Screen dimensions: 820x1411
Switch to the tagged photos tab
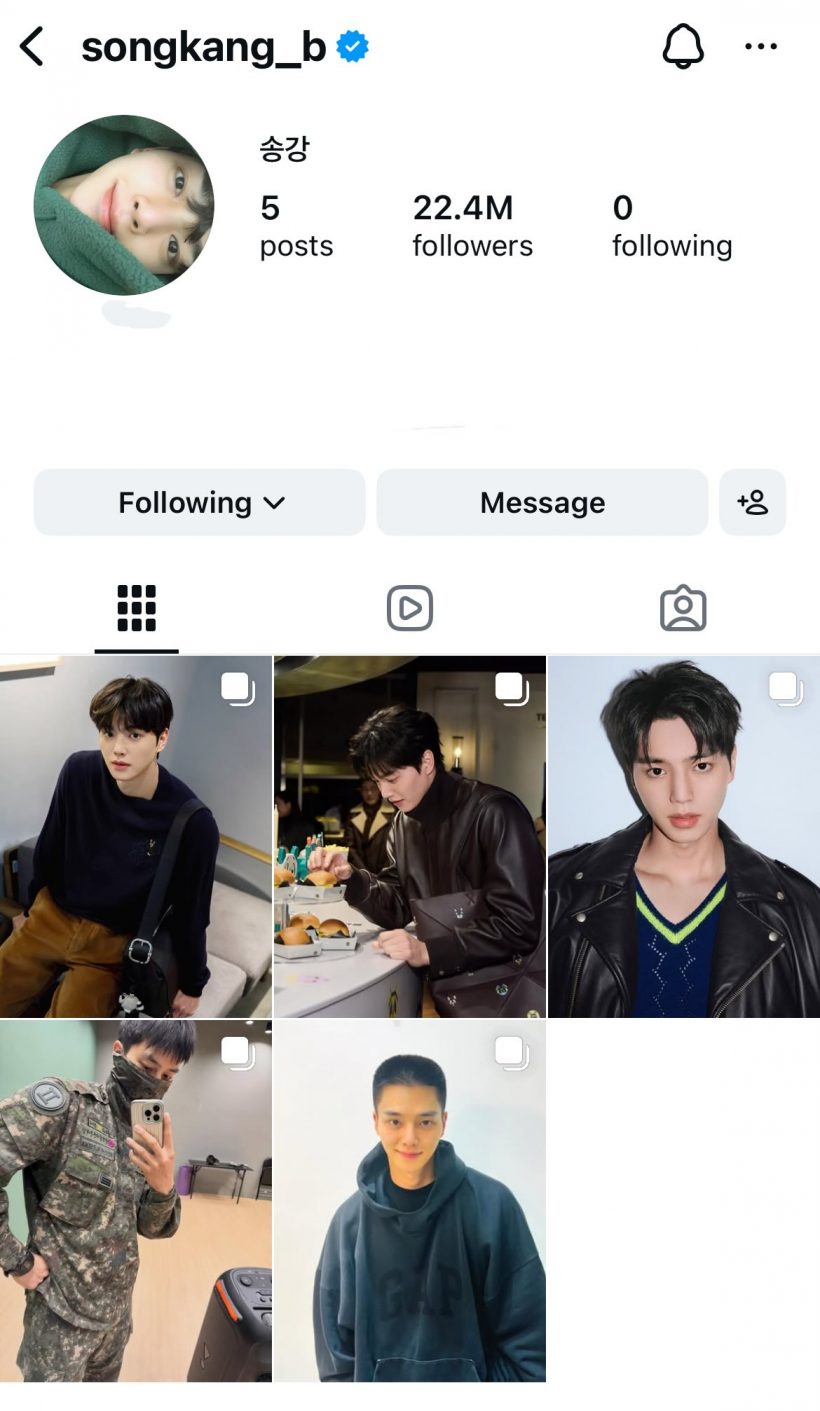(x=683, y=608)
